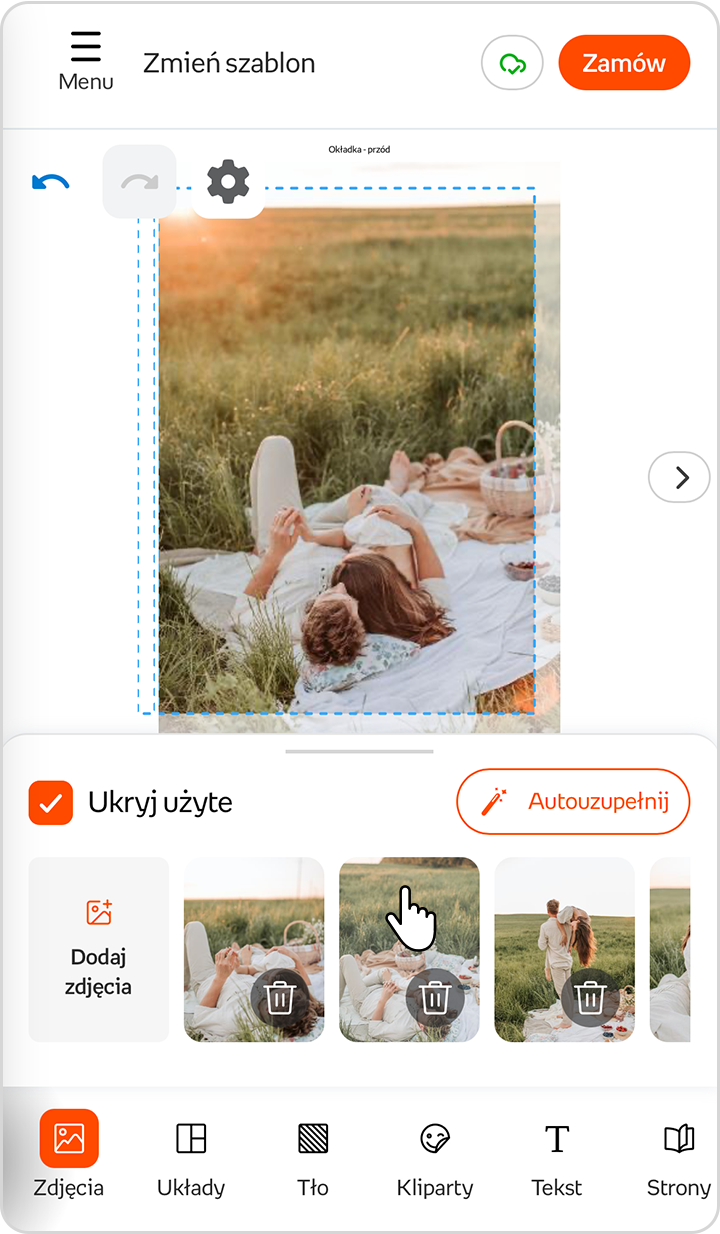The height and width of the screenshot is (1234, 720).
Task: Tap the Zamów order button
Action: pyautogui.click(x=624, y=63)
